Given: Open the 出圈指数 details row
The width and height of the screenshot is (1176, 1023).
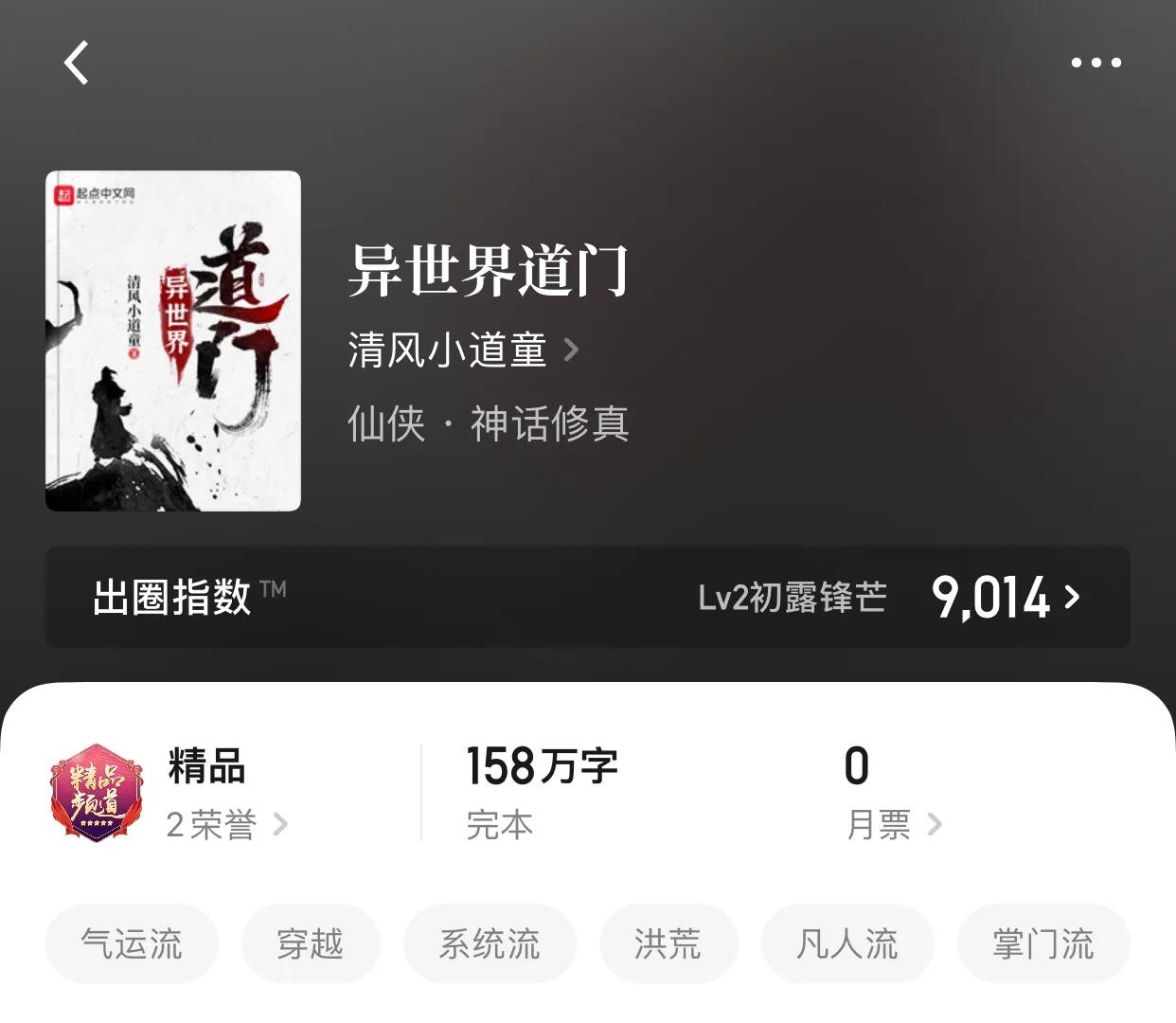Looking at the screenshot, I should tap(587, 598).
